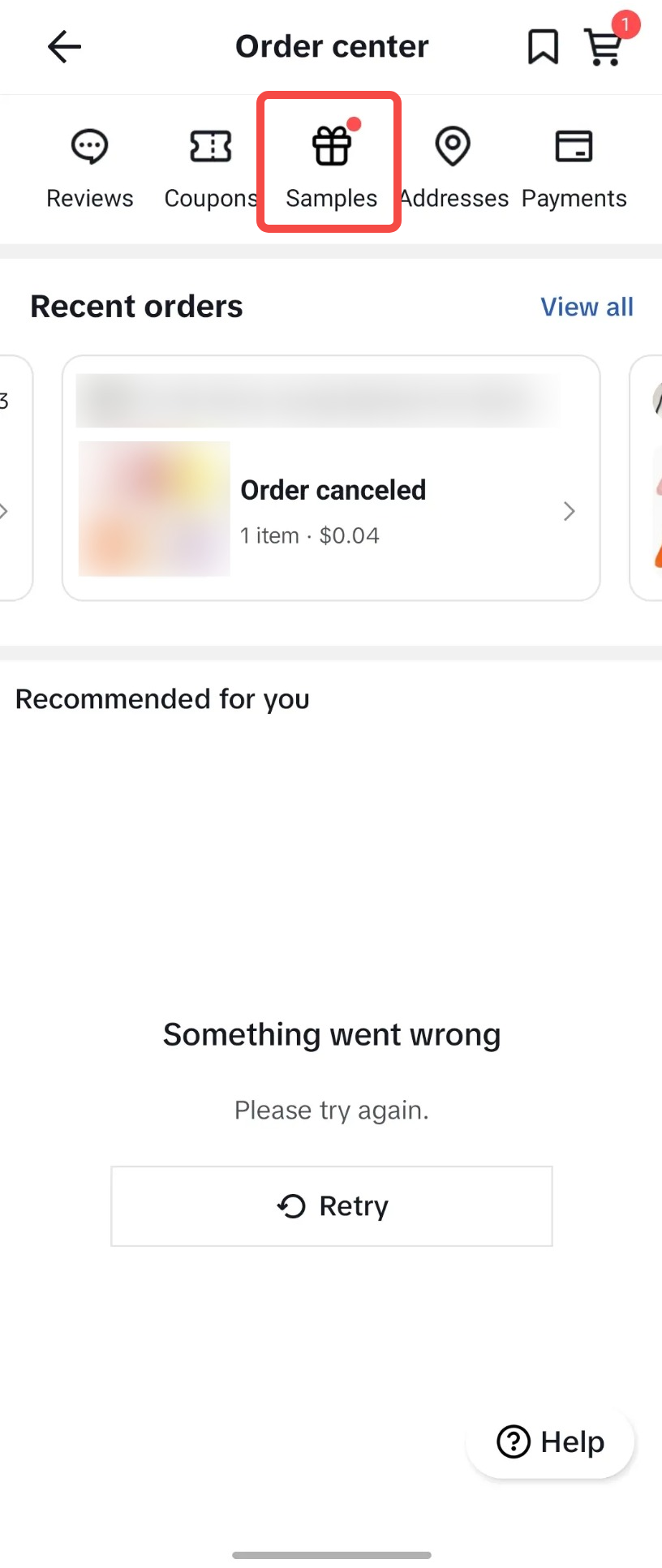View all recent orders
Screen dimensions: 662x1568
pyautogui.click(x=587, y=307)
